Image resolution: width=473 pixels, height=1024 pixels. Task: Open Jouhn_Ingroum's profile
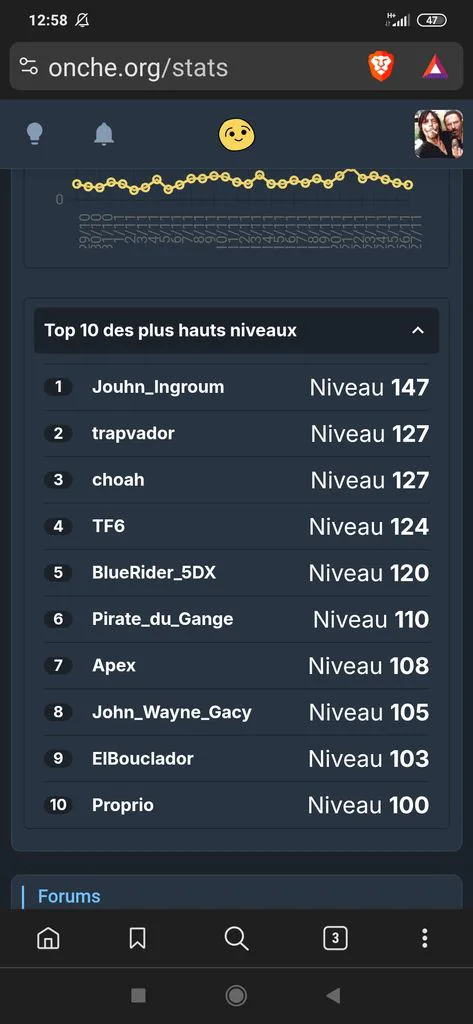pyautogui.click(x=158, y=387)
